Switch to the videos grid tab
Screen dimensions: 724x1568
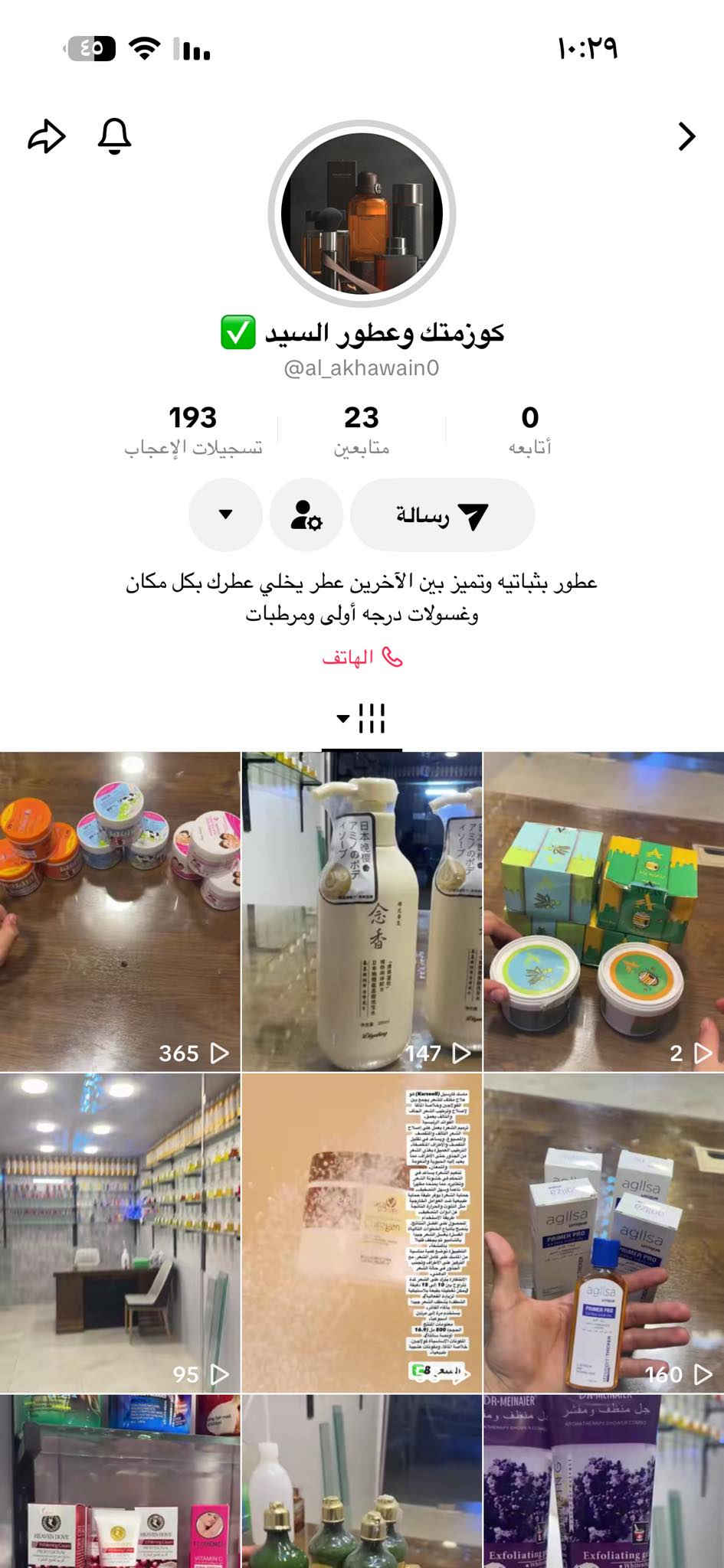(x=362, y=719)
